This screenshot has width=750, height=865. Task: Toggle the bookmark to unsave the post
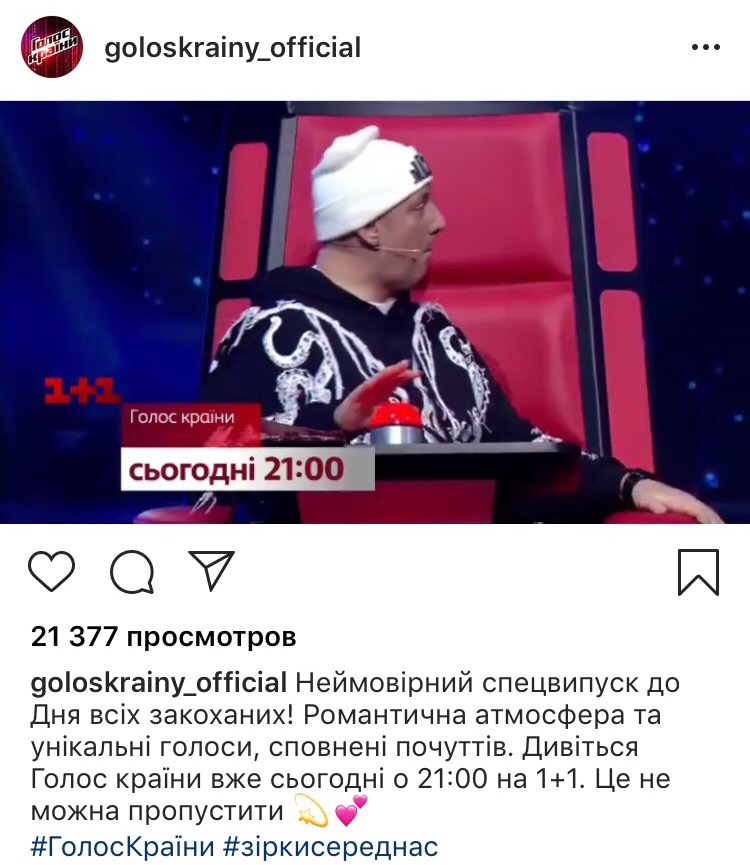coord(700,570)
